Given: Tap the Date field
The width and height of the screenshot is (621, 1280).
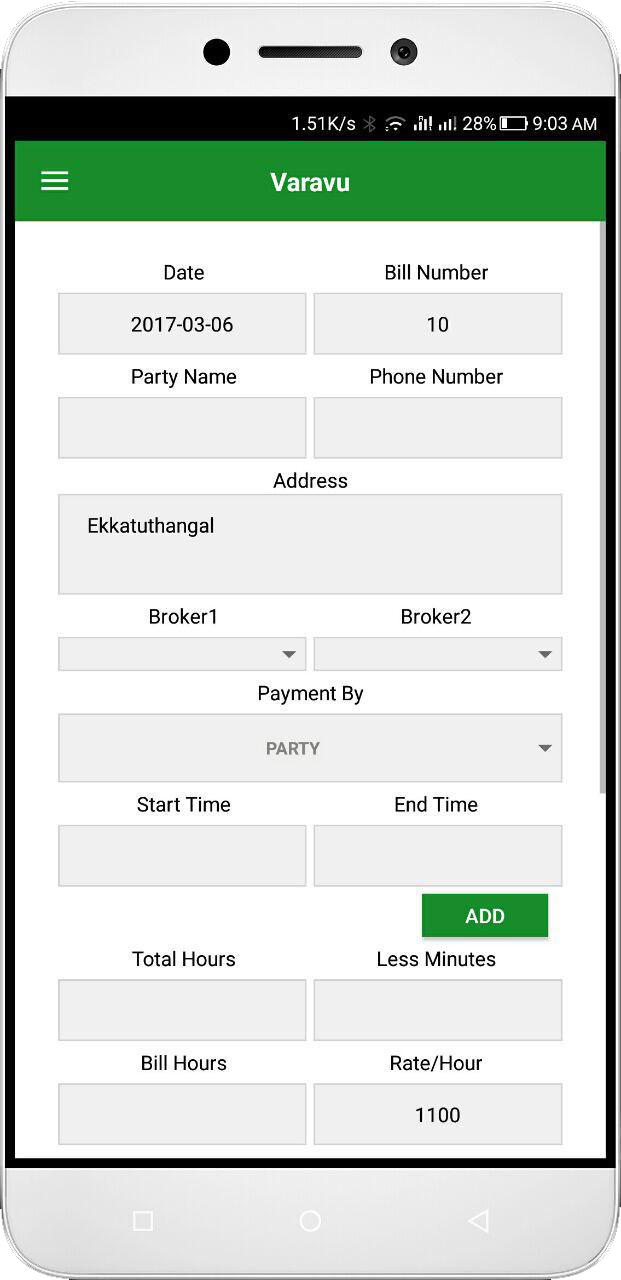Looking at the screenshot, I should pyautogui.click(x=182, y=324).
